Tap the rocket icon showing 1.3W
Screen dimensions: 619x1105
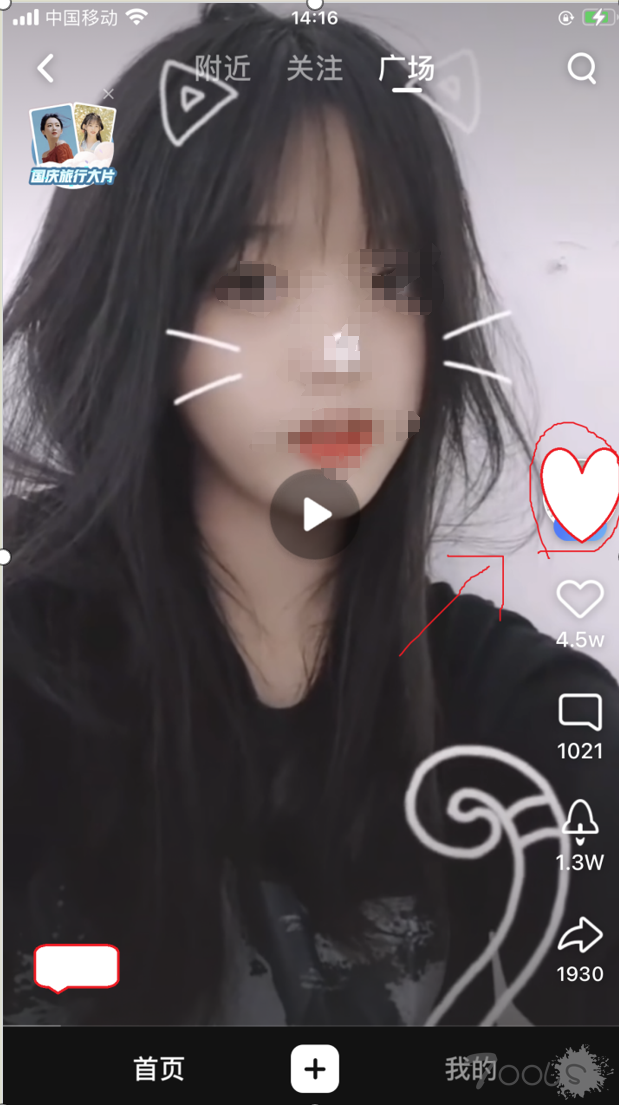580,822
